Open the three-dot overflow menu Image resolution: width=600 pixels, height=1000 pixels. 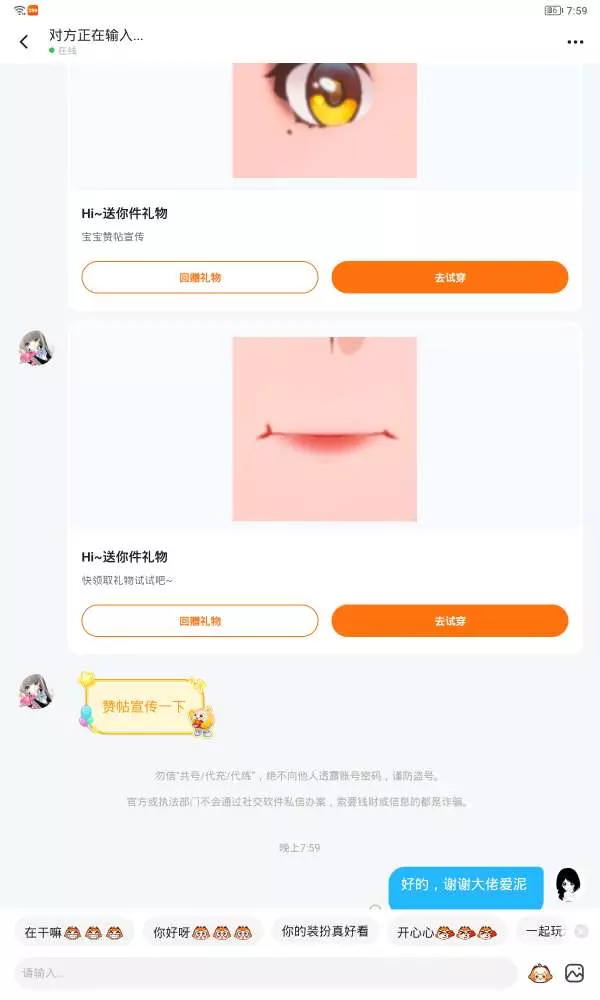coord(575,42)
